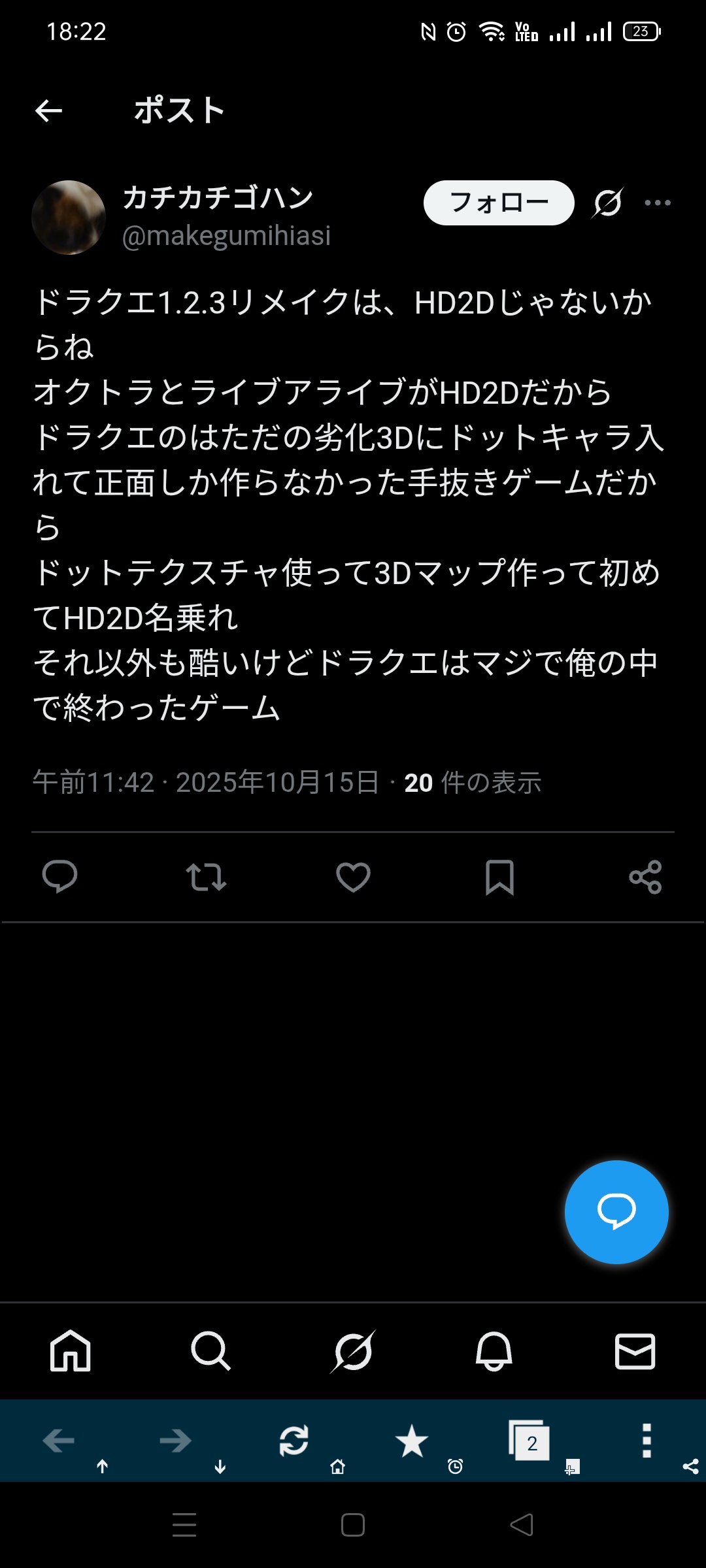This screenshot has height=1568, width=706.
Task: Like the post with the heart icon
Action: (x=353, y=877)
